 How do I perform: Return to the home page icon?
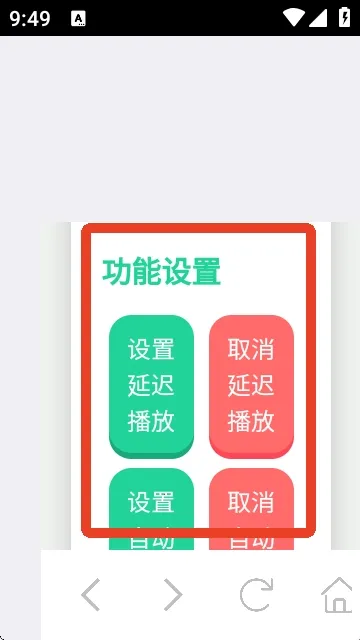337,595
